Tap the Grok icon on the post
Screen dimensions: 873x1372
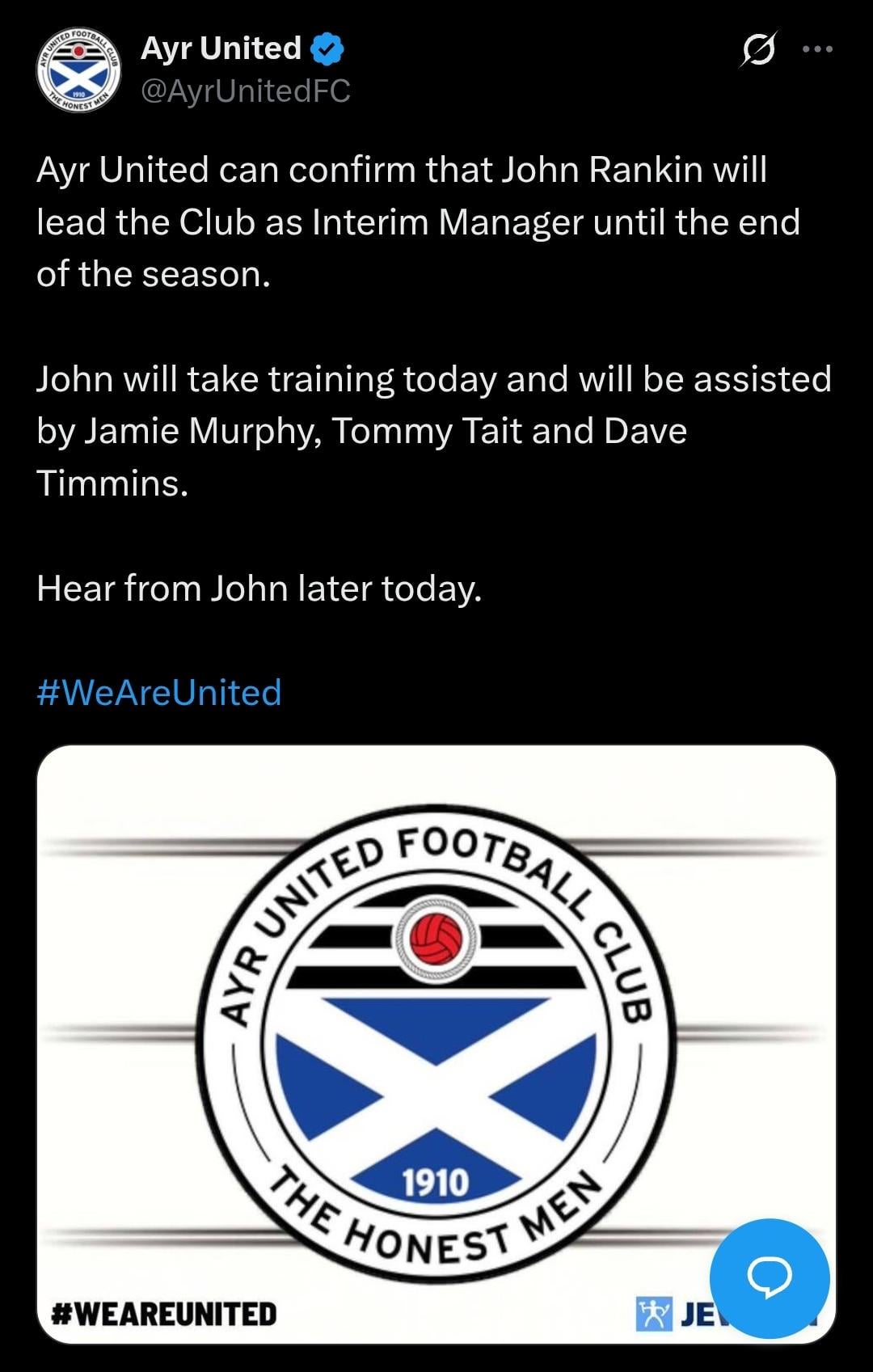click(x=758, y=50)
